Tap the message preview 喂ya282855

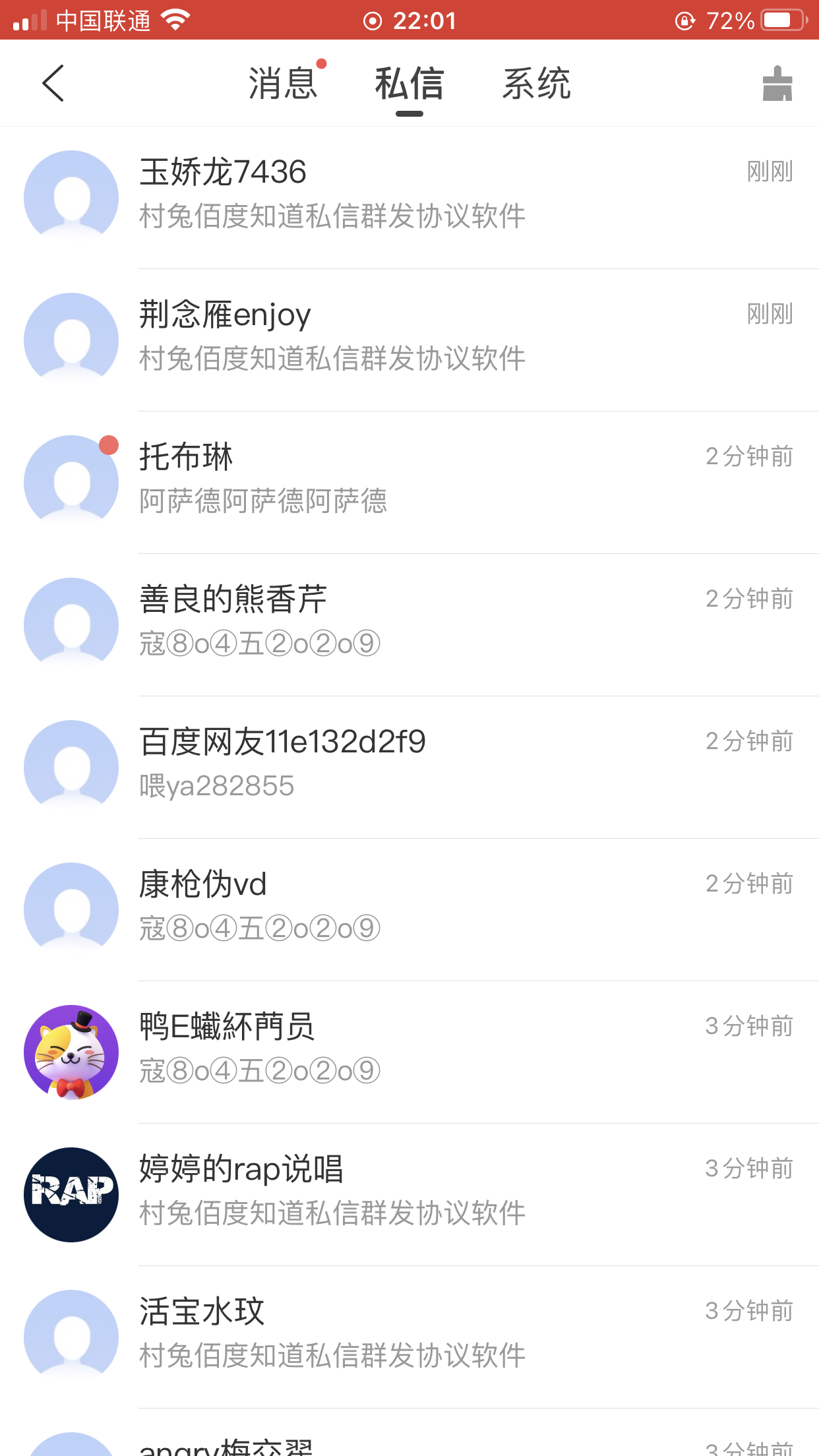coord(218,786)
